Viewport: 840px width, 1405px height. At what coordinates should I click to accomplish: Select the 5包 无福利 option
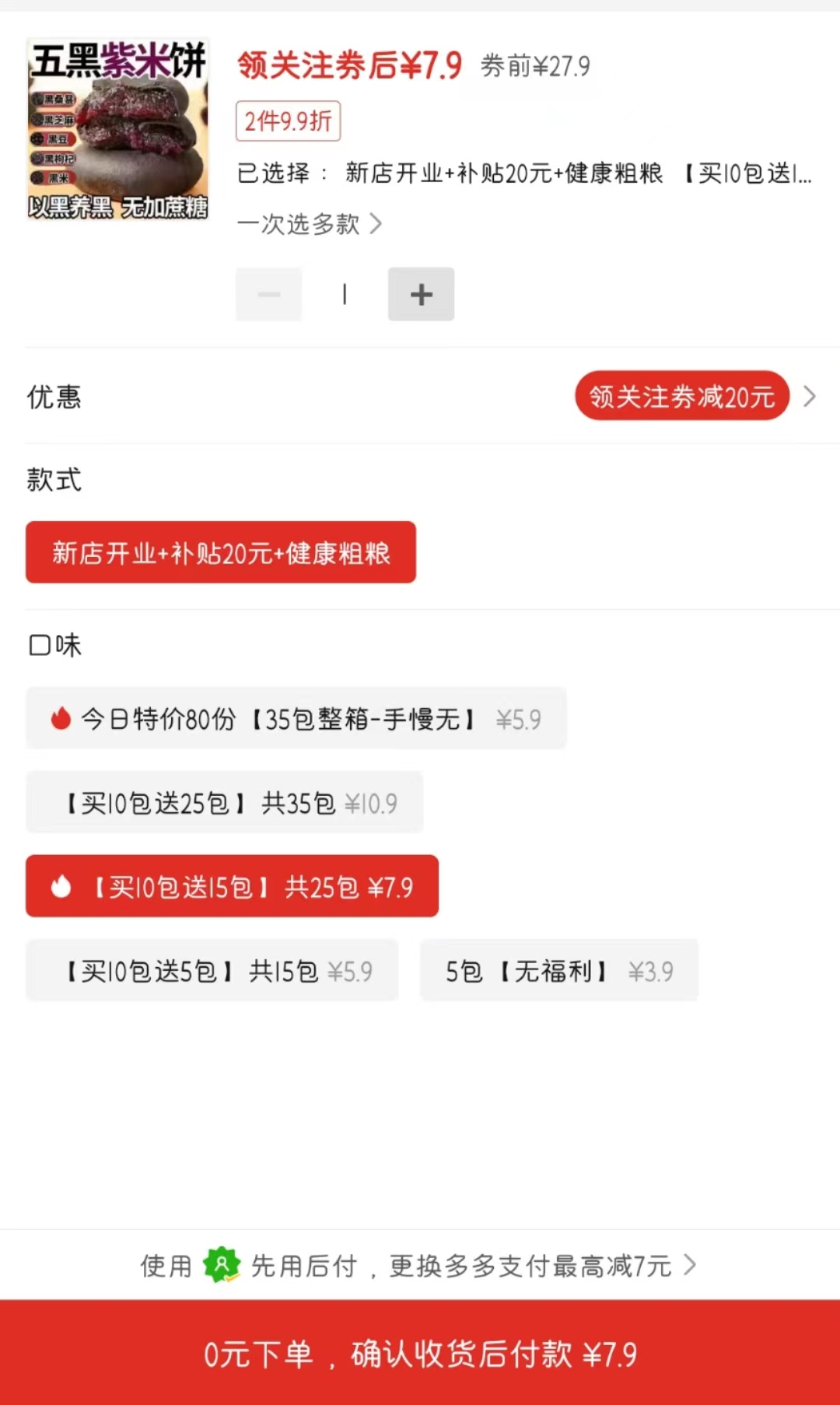click(x=559, y=970)
